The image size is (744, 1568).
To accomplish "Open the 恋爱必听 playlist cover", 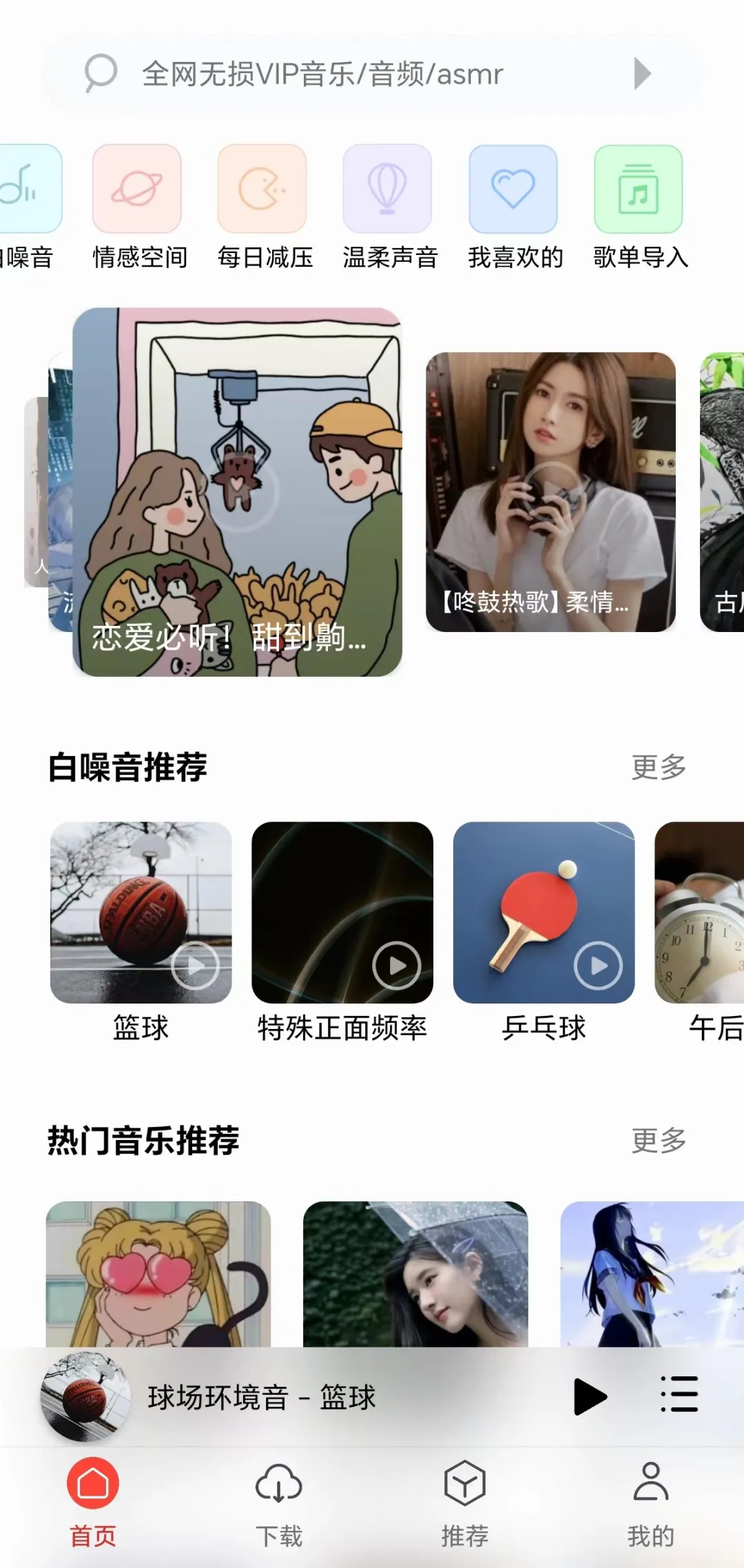I will pyautogui.click(x=238, y=491).
